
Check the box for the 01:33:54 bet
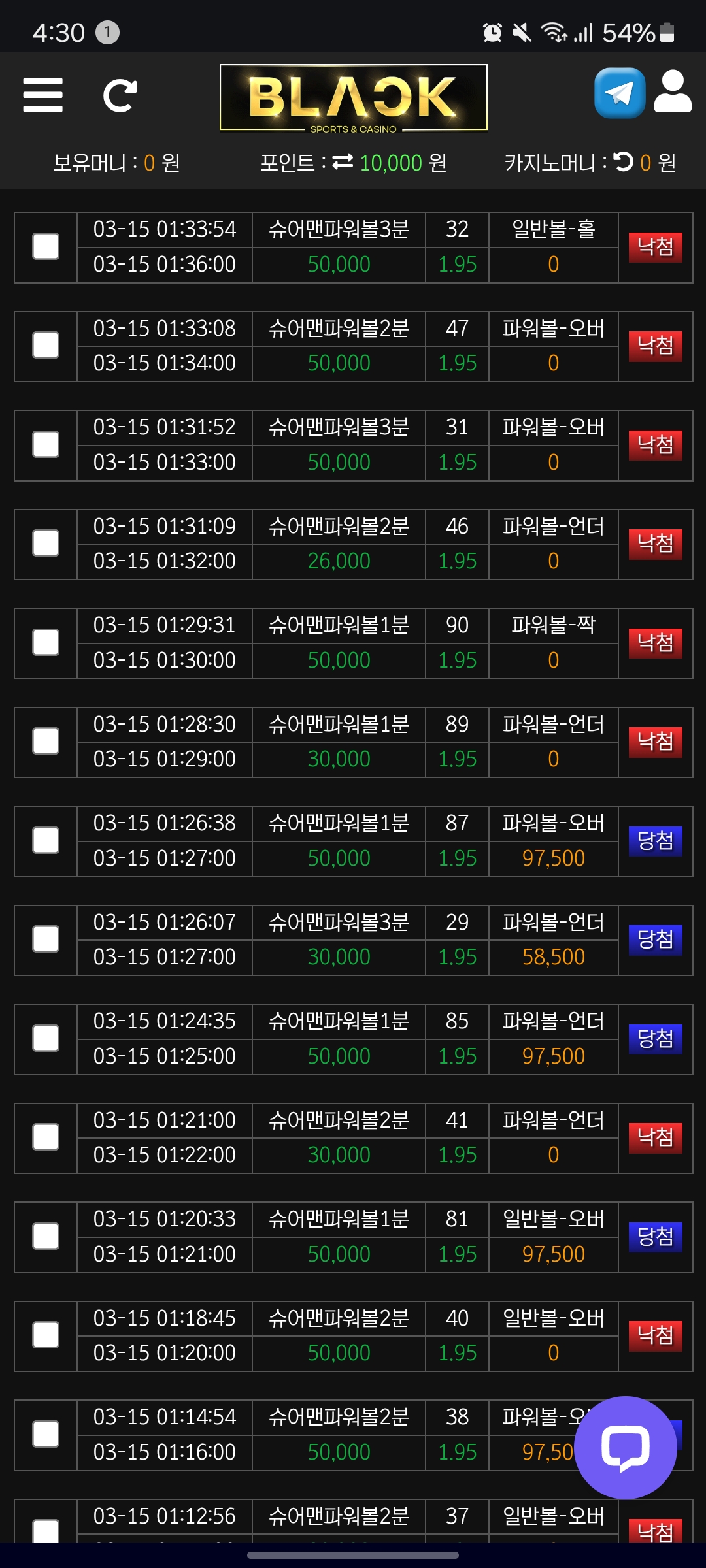click(46, 247)
